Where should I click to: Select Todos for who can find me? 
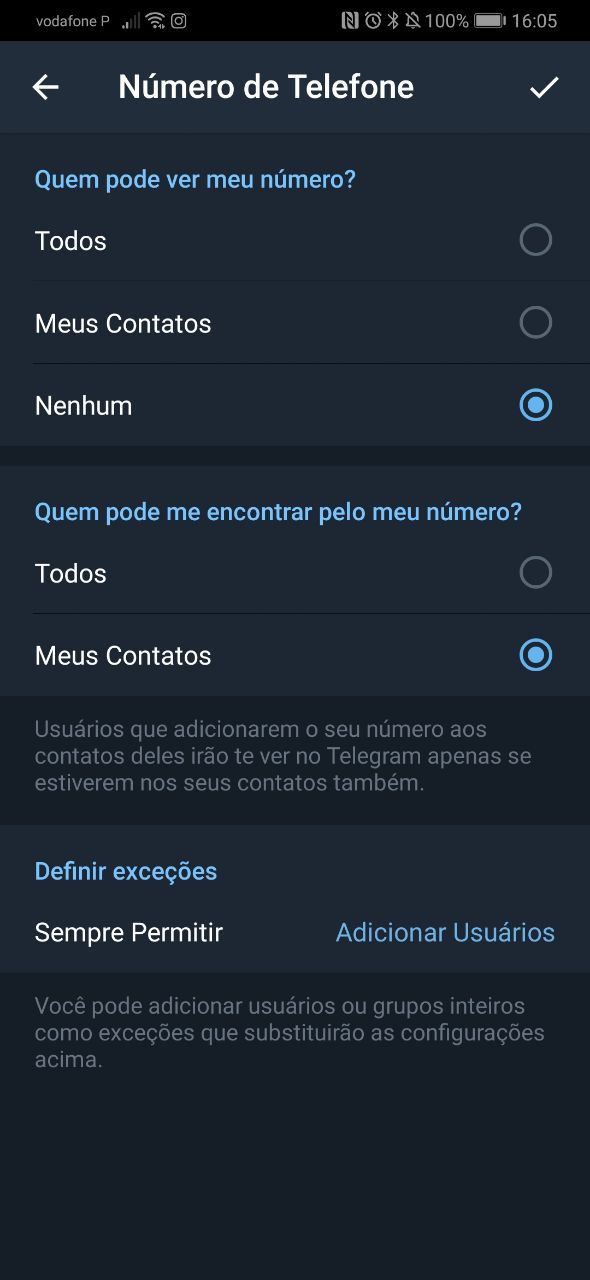point(295,572)
